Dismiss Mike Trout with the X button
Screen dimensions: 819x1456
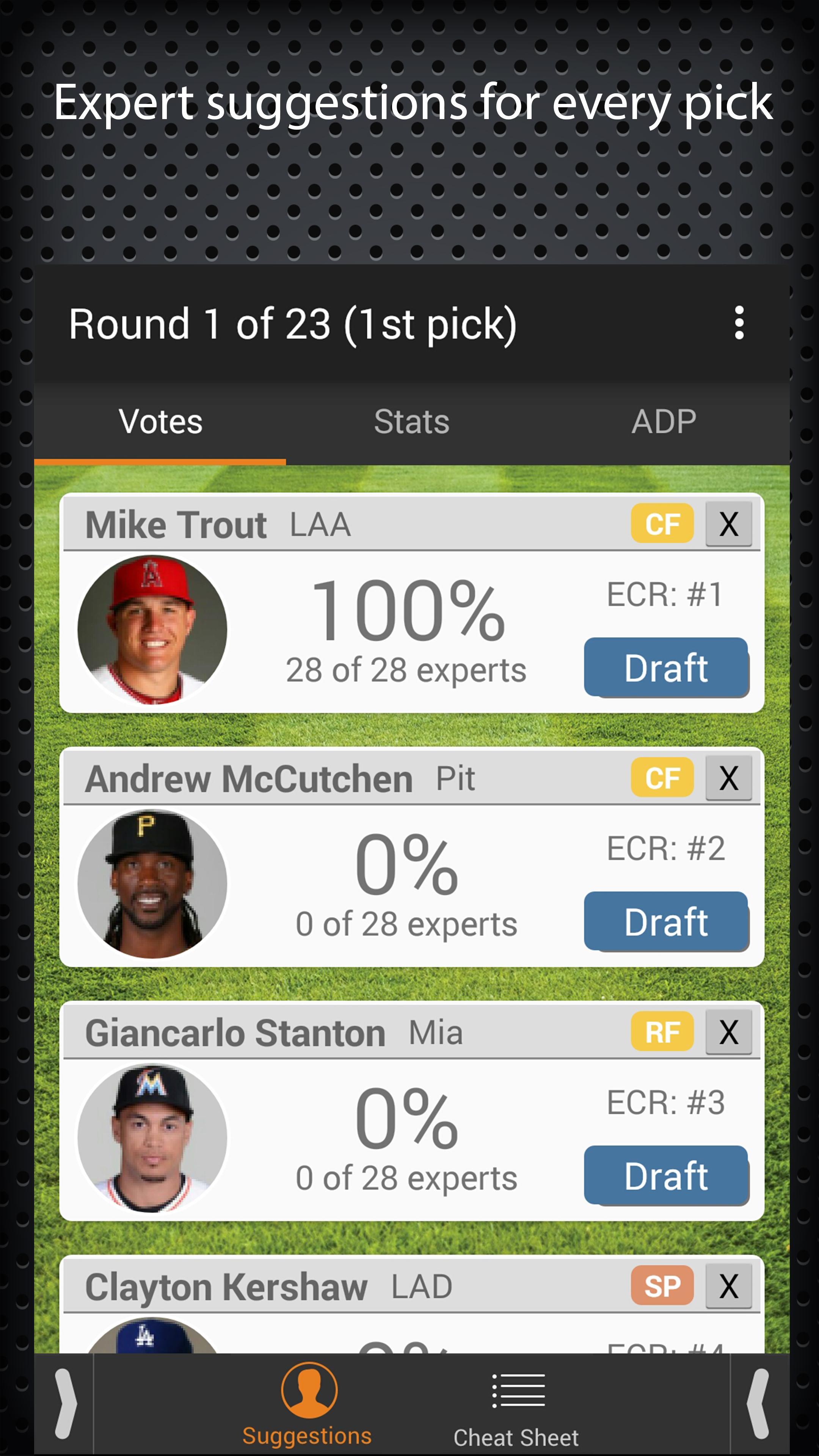pos(728,523)
